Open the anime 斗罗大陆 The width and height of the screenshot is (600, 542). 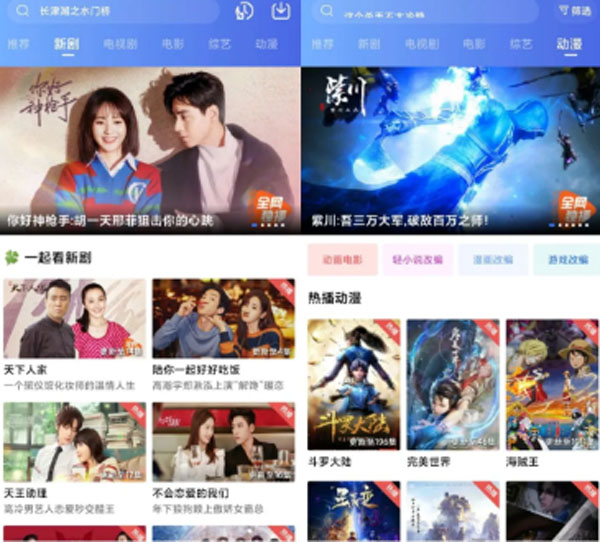[353, 385]
